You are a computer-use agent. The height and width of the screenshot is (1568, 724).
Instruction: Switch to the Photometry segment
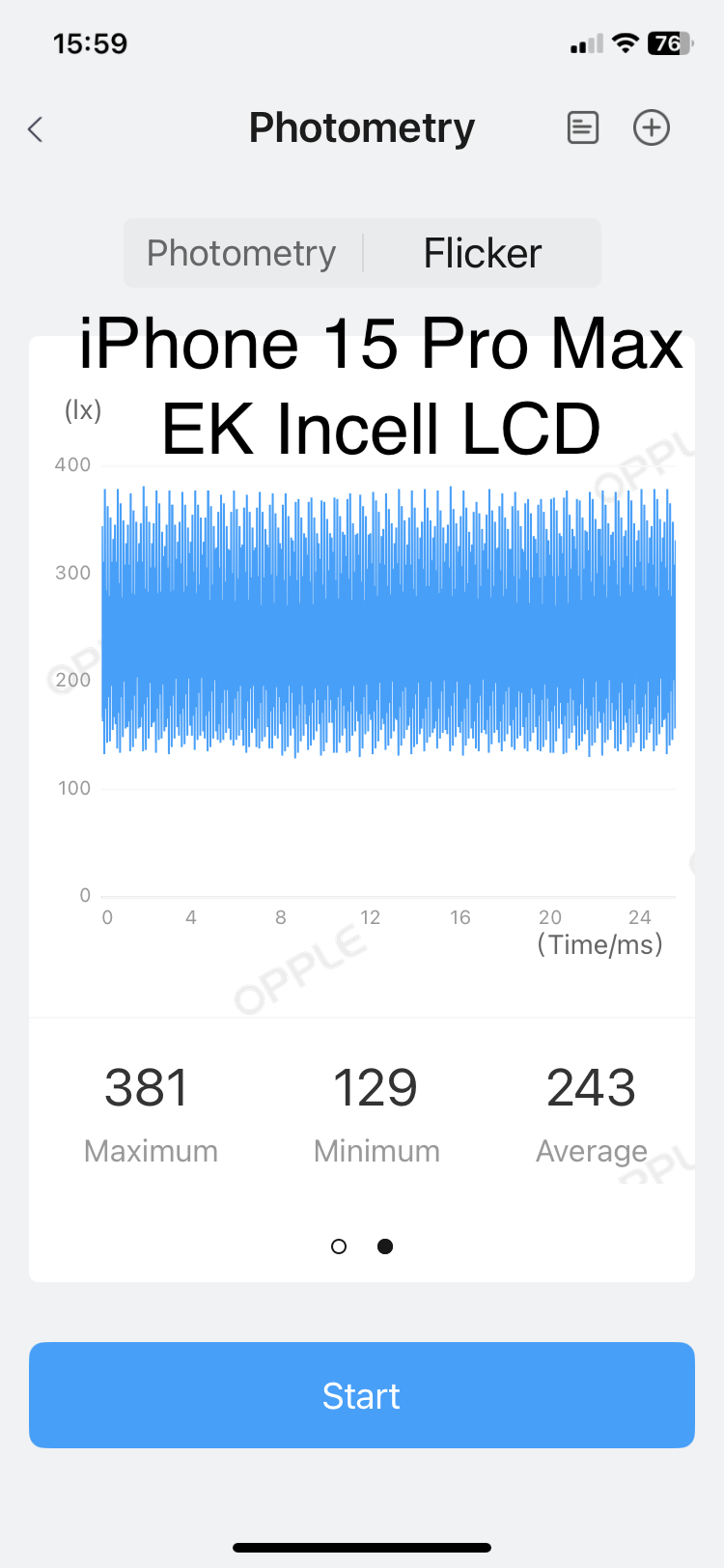241,253
